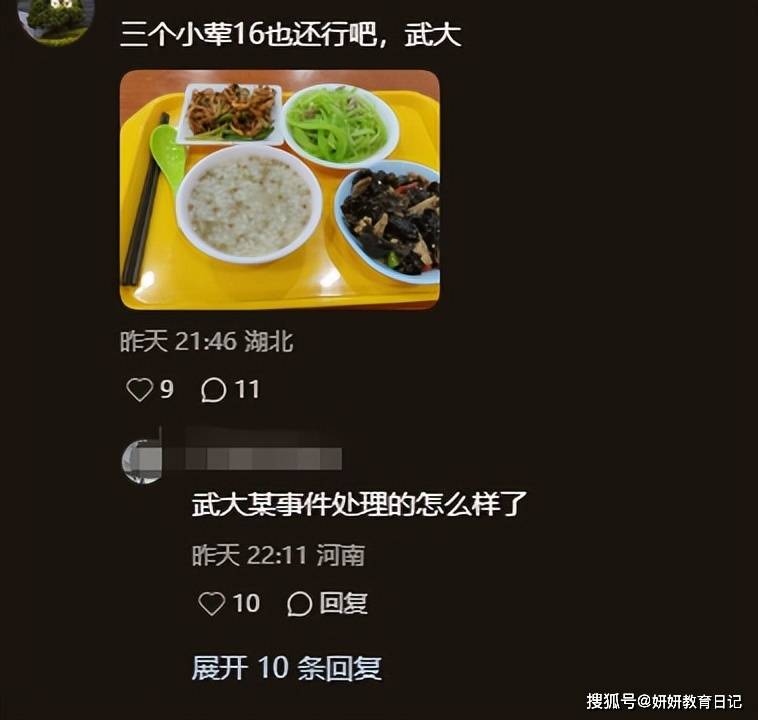This screenshot has width=758, height=720.
Task: Tap 回复 to reply to the 河南 comment
Action: [x=328, y=603]
